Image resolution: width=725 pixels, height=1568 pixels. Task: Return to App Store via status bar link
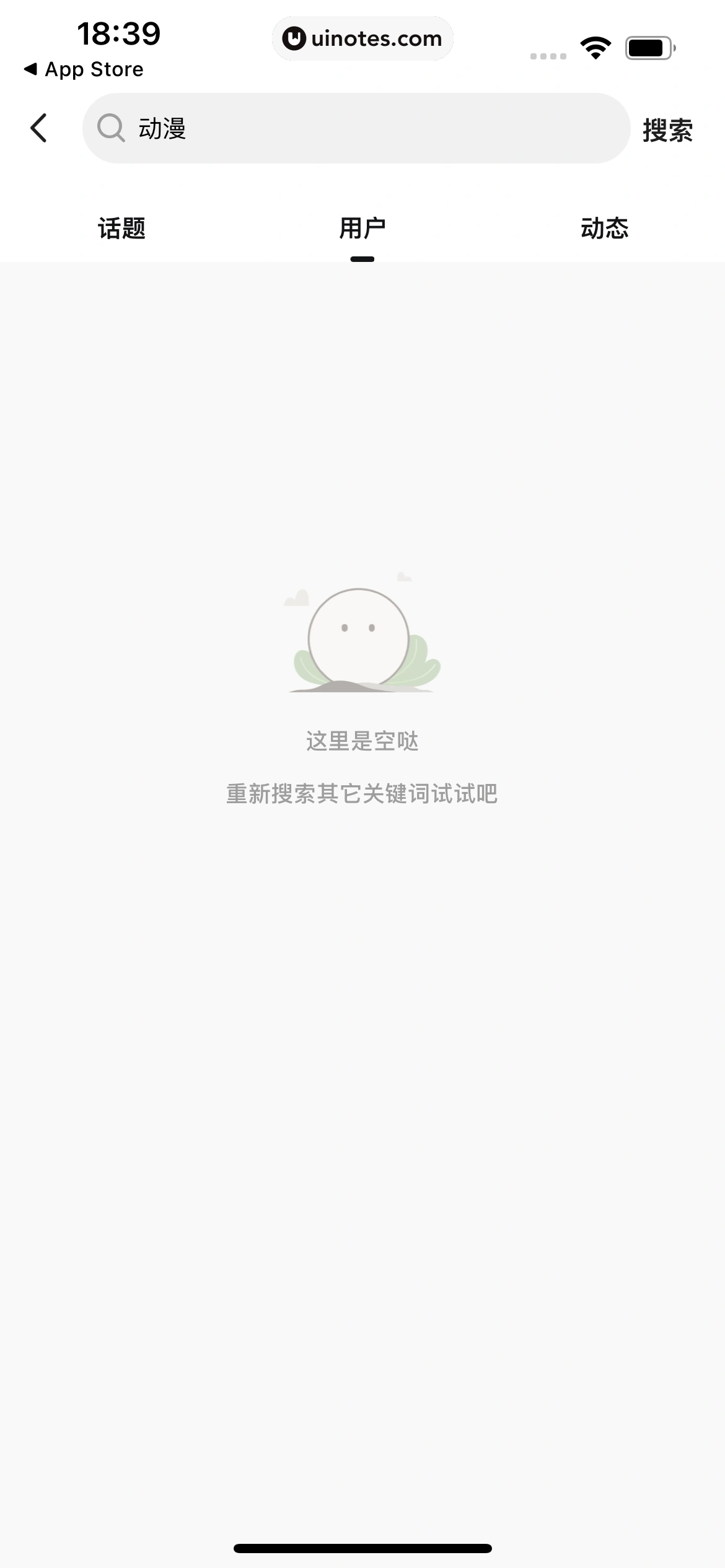[x=84, y=69]
